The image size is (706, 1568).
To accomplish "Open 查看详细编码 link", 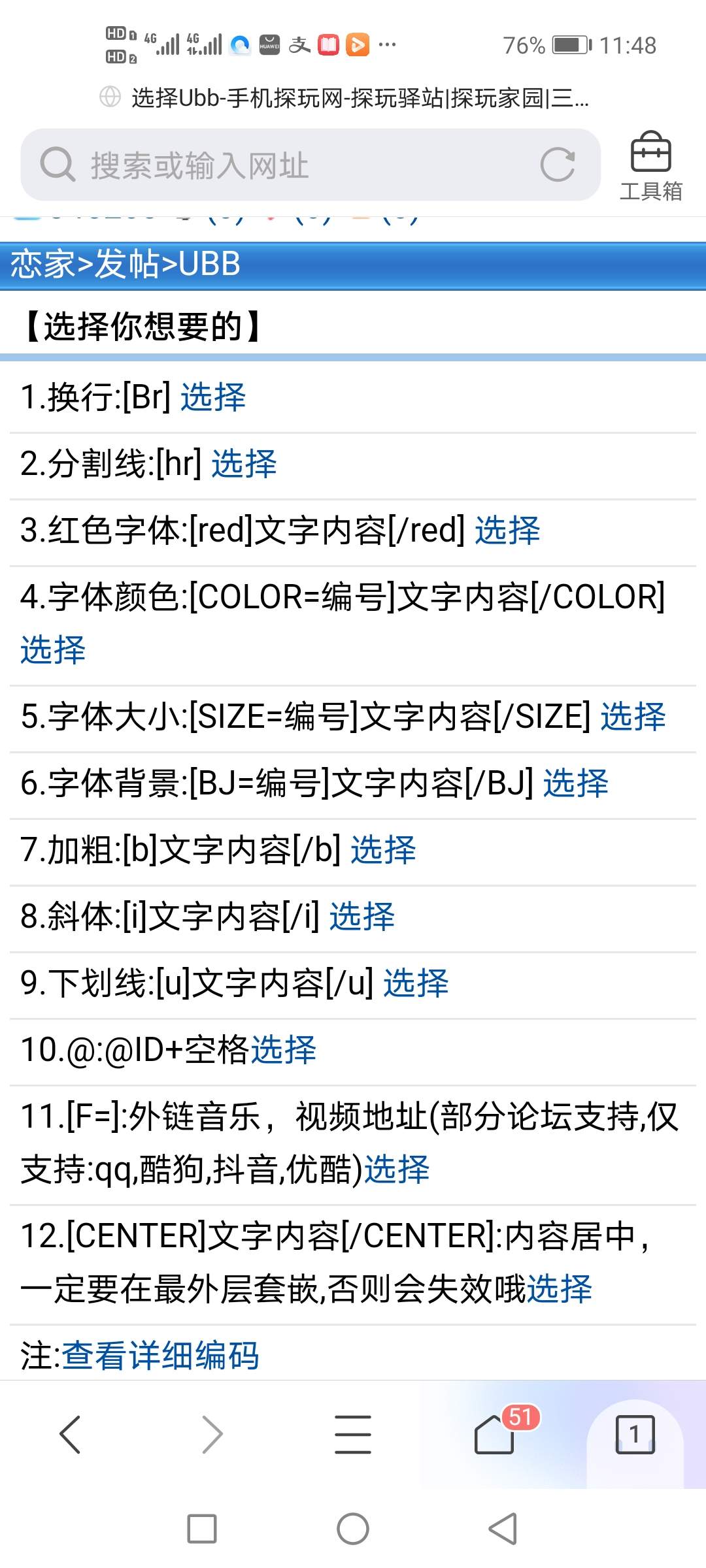I will tap(160, 1356).
